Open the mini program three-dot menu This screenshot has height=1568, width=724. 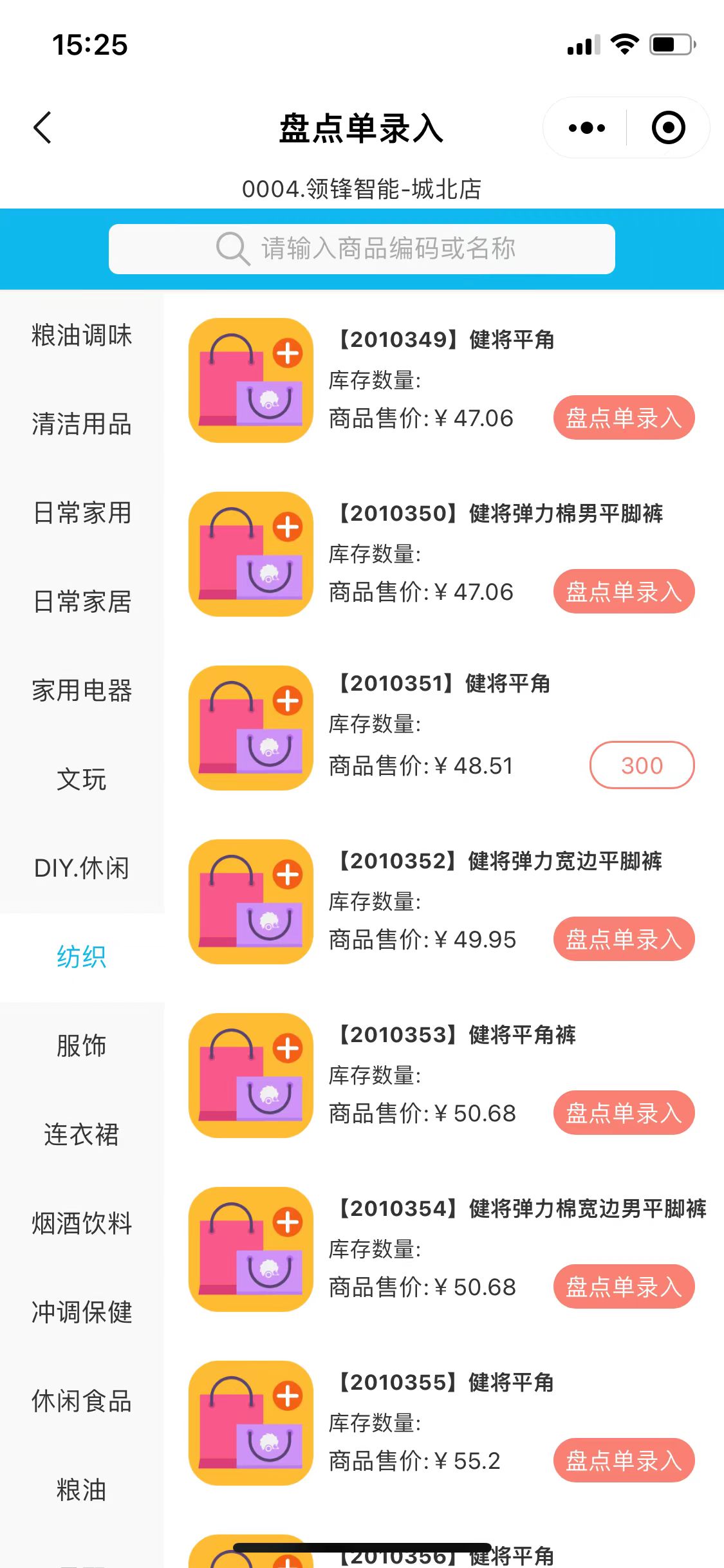coord(586,128)
